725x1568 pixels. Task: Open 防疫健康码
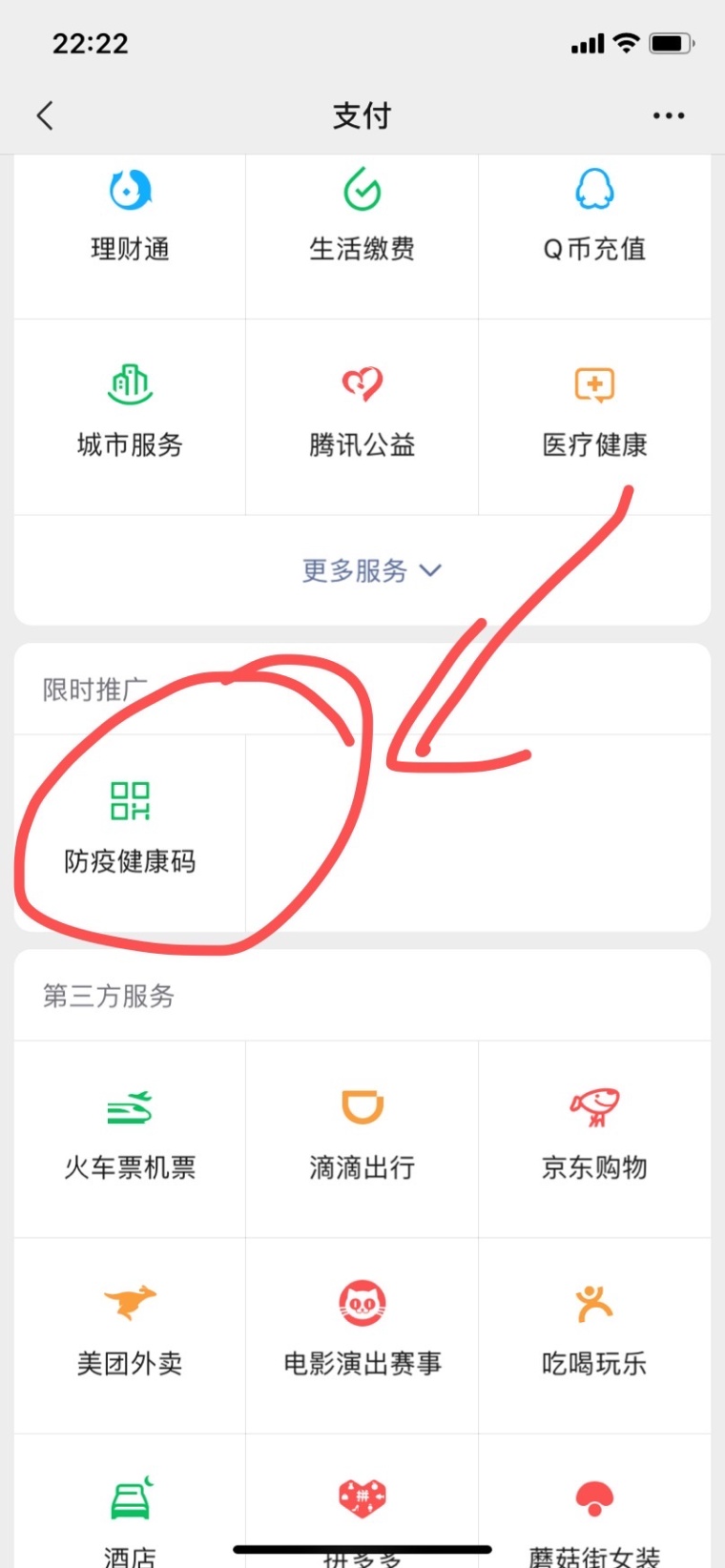130,828
